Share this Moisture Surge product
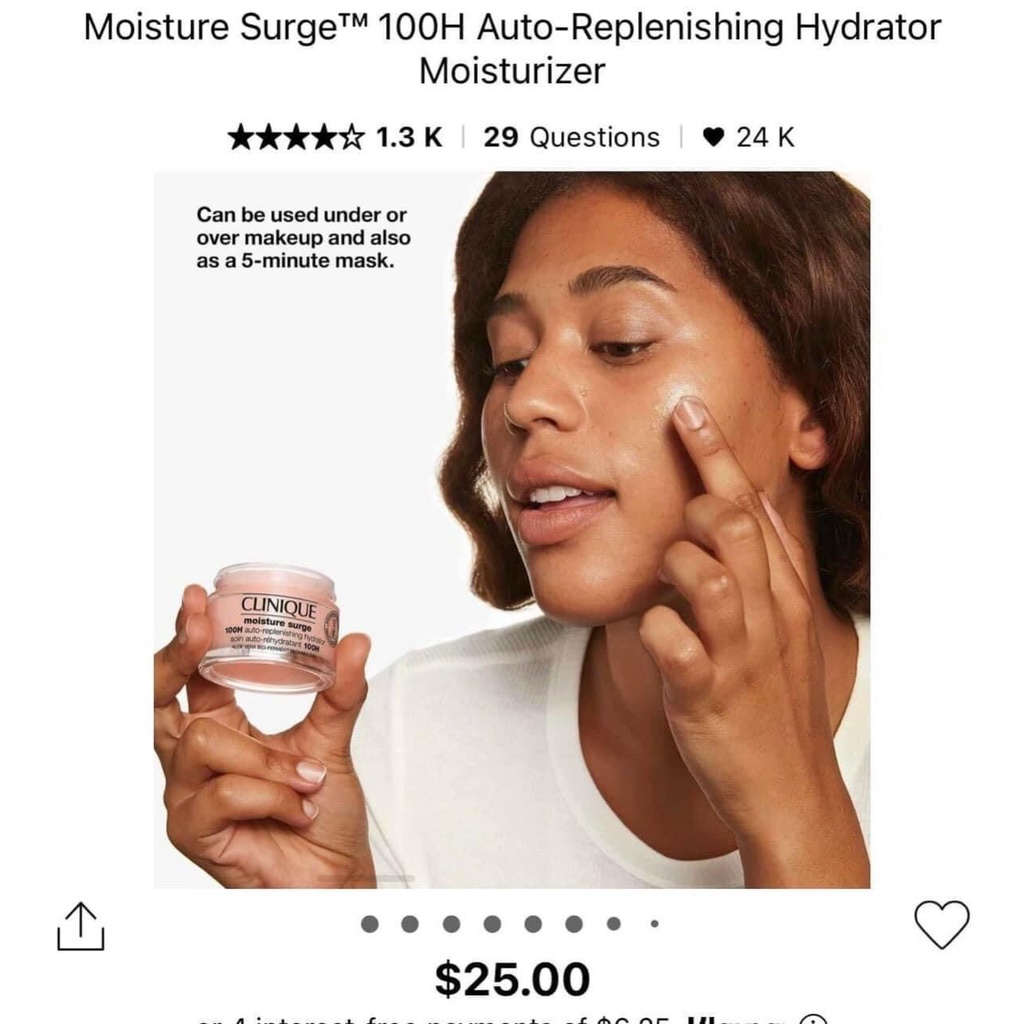 pos(80,927)
